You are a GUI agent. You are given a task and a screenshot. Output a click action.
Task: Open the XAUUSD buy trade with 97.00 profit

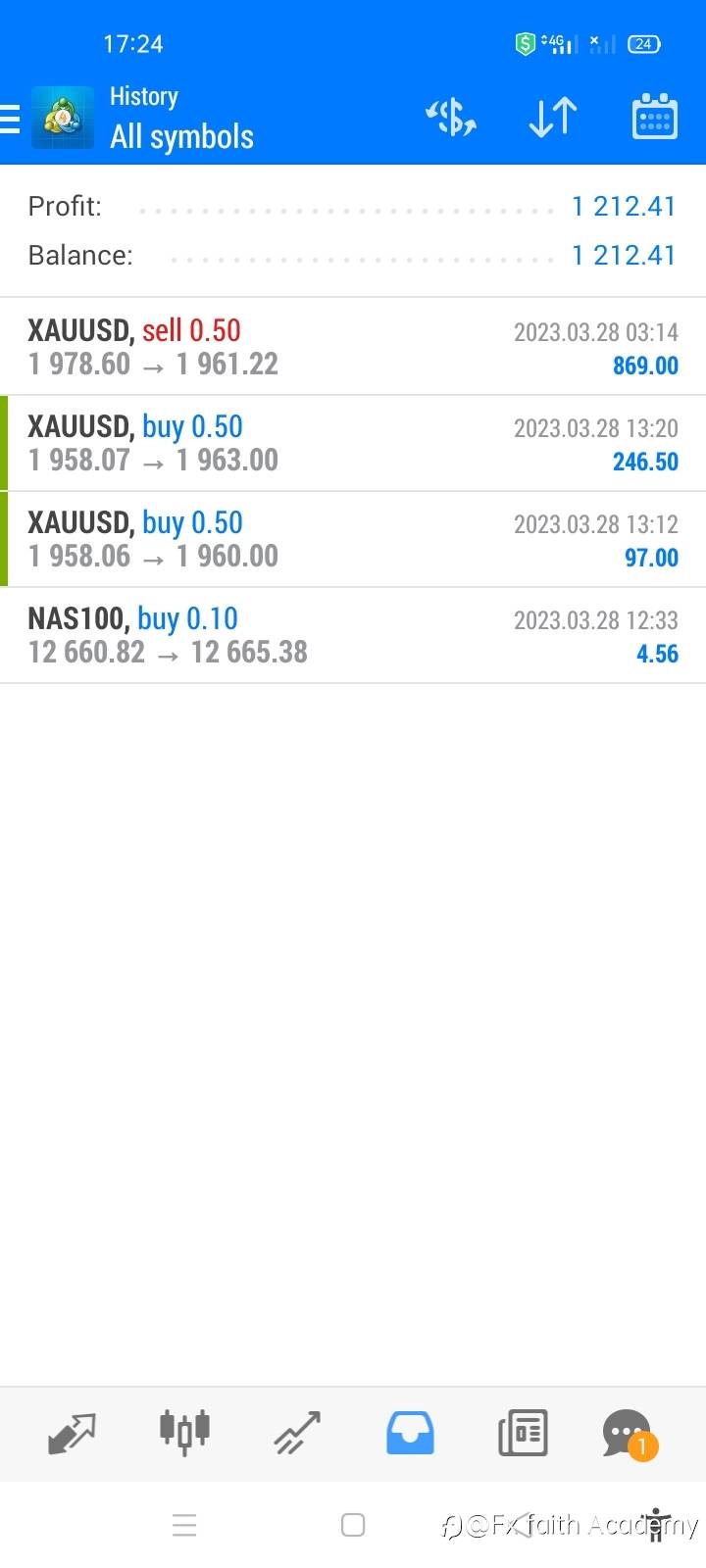353,539
